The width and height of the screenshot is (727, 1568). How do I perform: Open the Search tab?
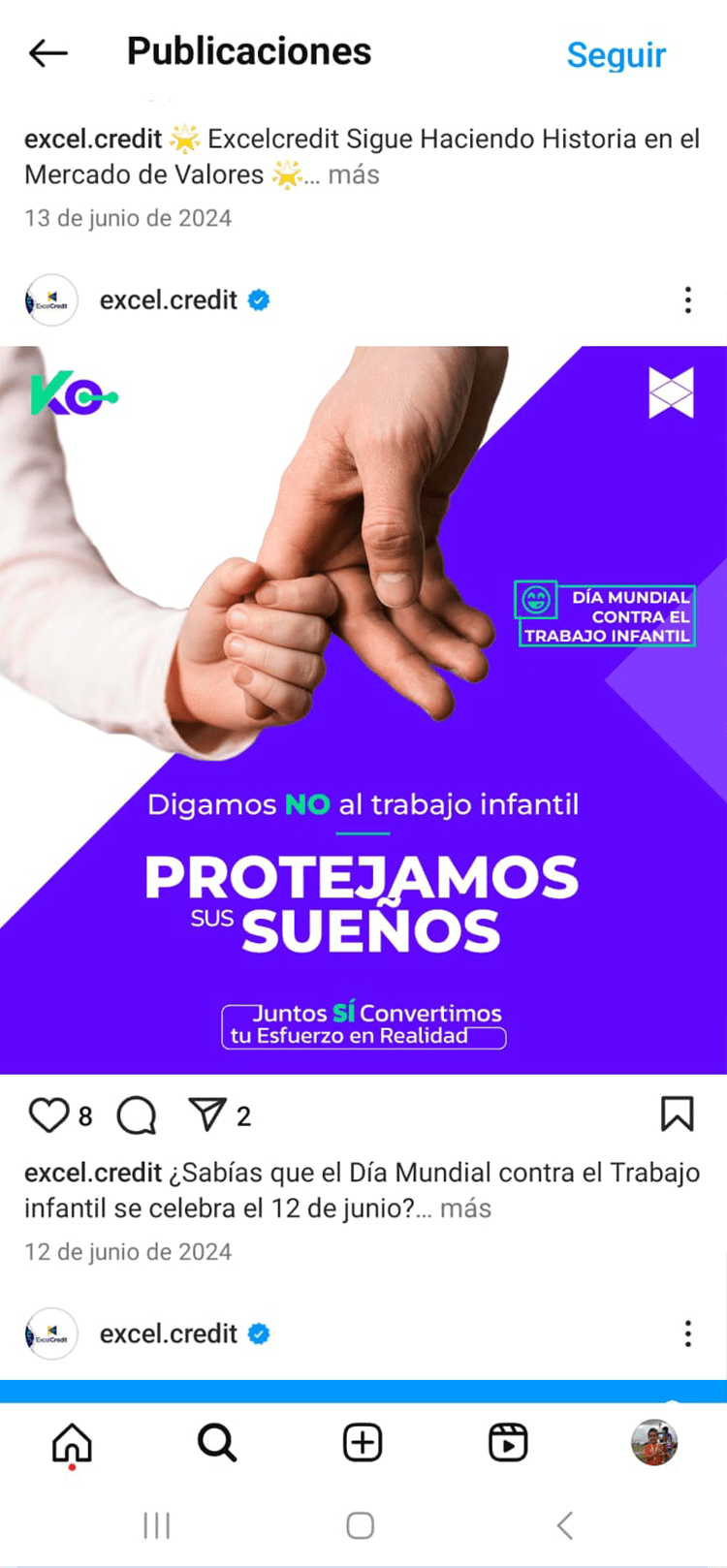[x=217, y=1443]
